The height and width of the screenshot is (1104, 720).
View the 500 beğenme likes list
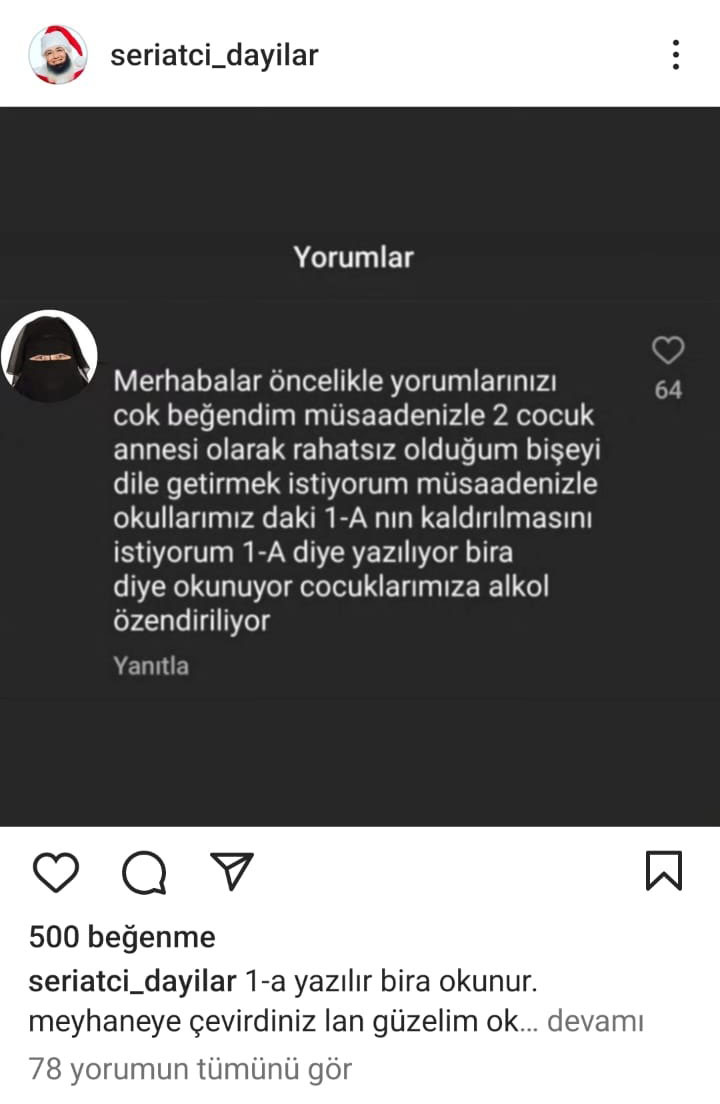click(122, 937)
